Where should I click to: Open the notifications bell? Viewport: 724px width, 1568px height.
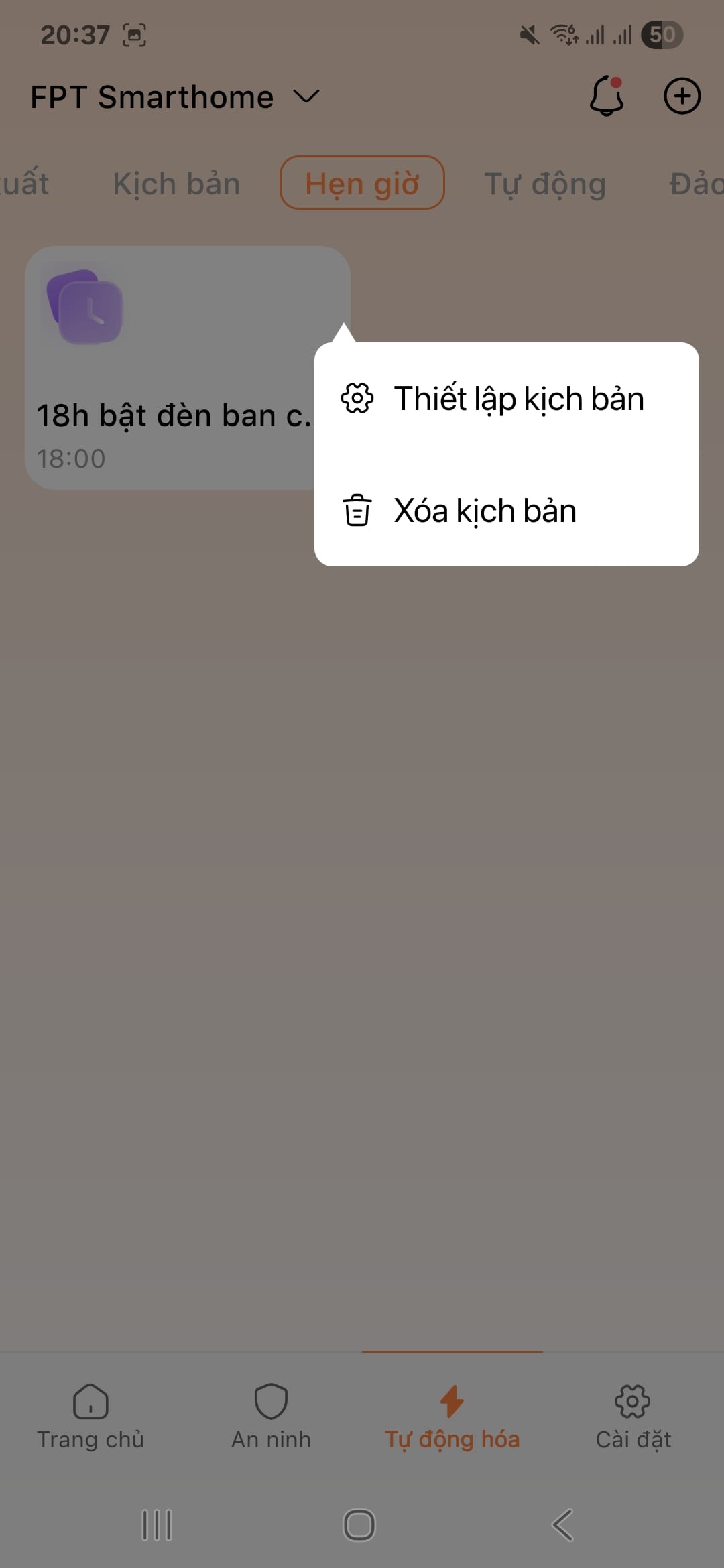click(x=607, y=96)
